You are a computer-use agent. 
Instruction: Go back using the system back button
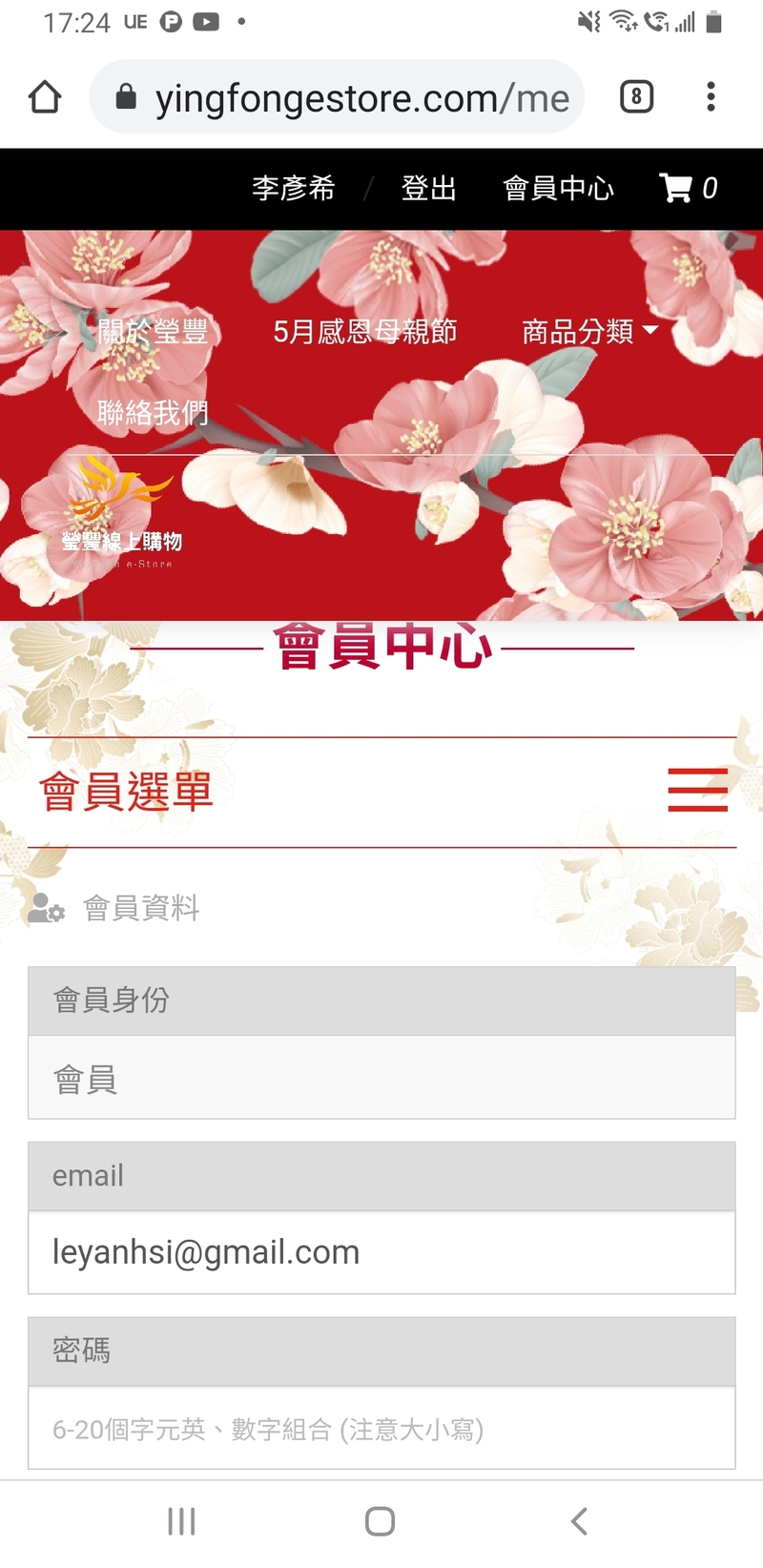pyautogui.click(x=579, y=1521)
